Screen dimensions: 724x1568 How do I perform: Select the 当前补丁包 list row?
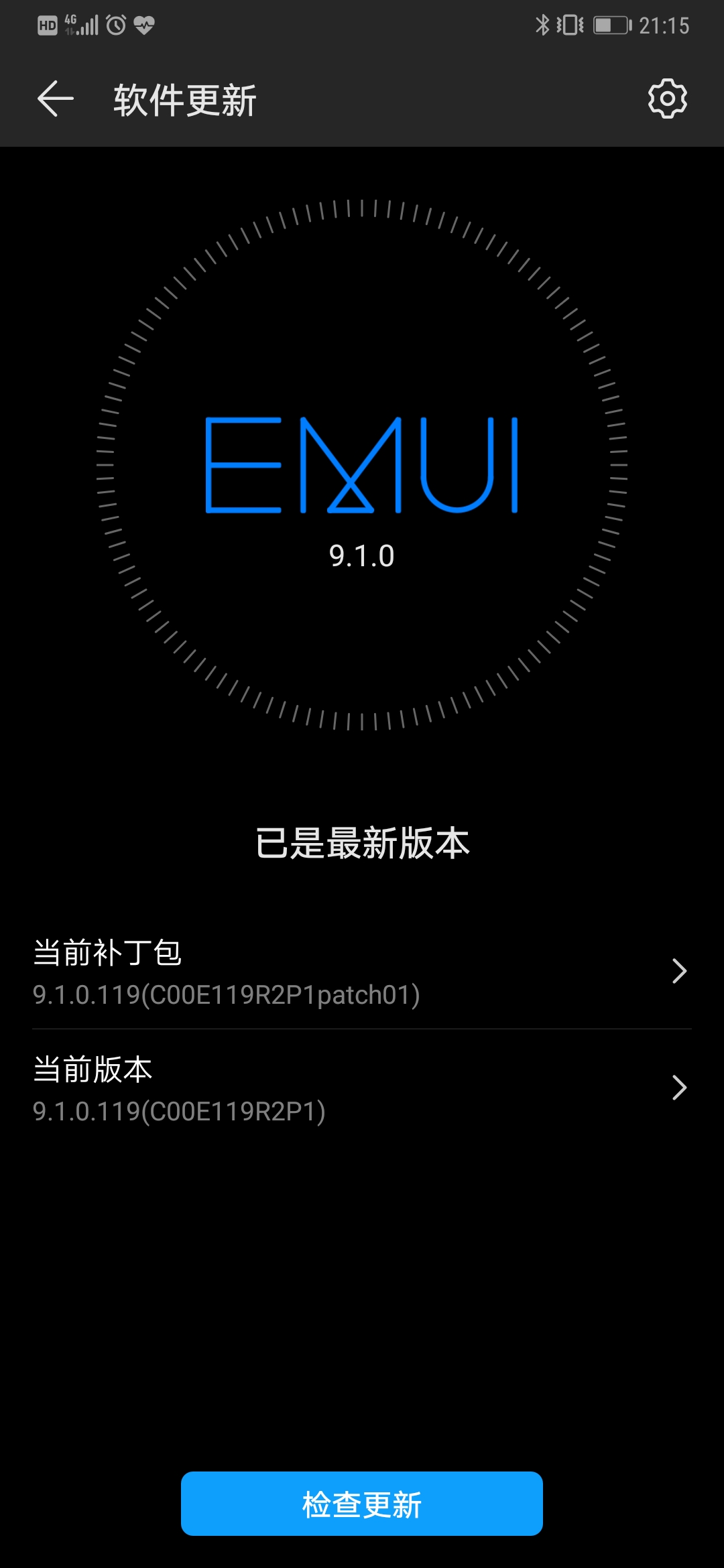362,970
